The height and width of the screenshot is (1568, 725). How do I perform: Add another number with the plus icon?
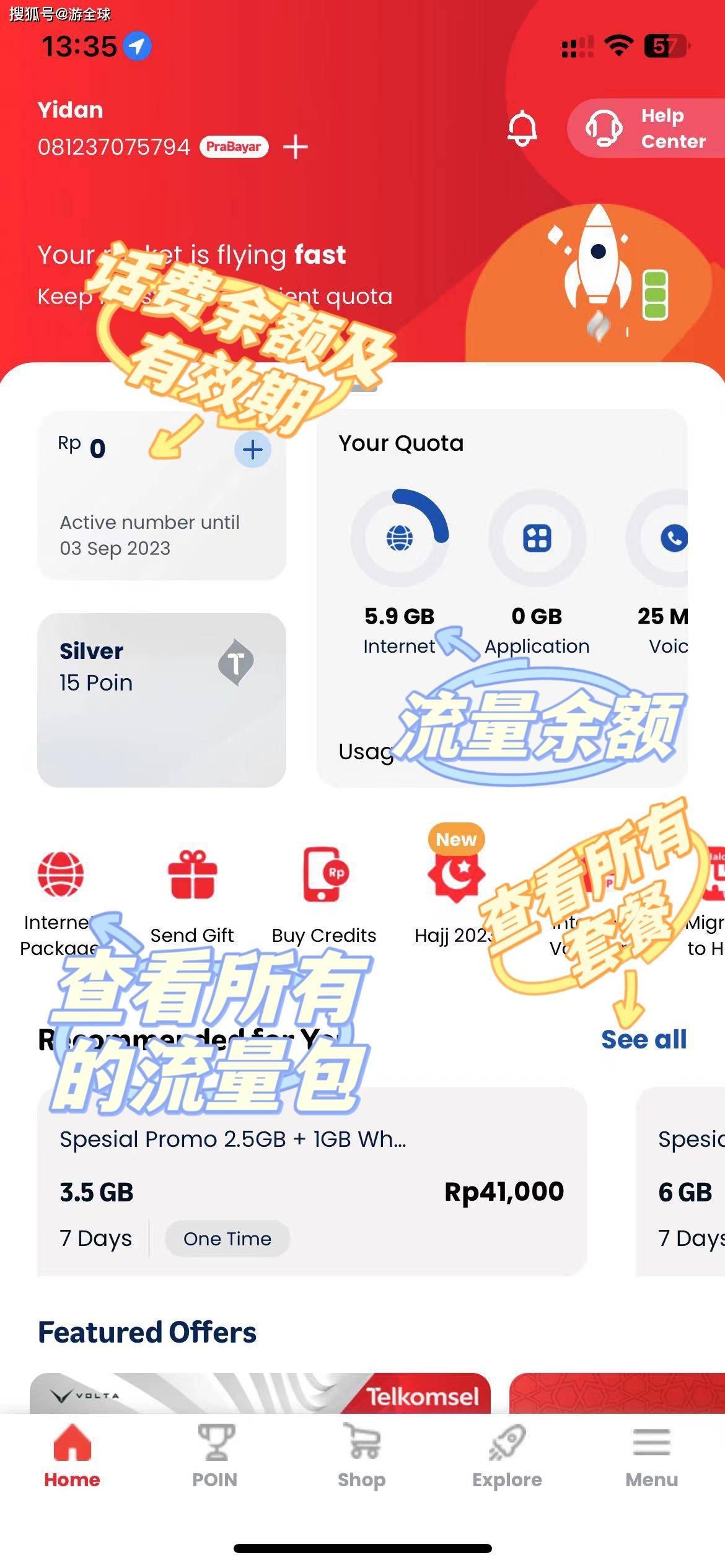coord(295,147)
